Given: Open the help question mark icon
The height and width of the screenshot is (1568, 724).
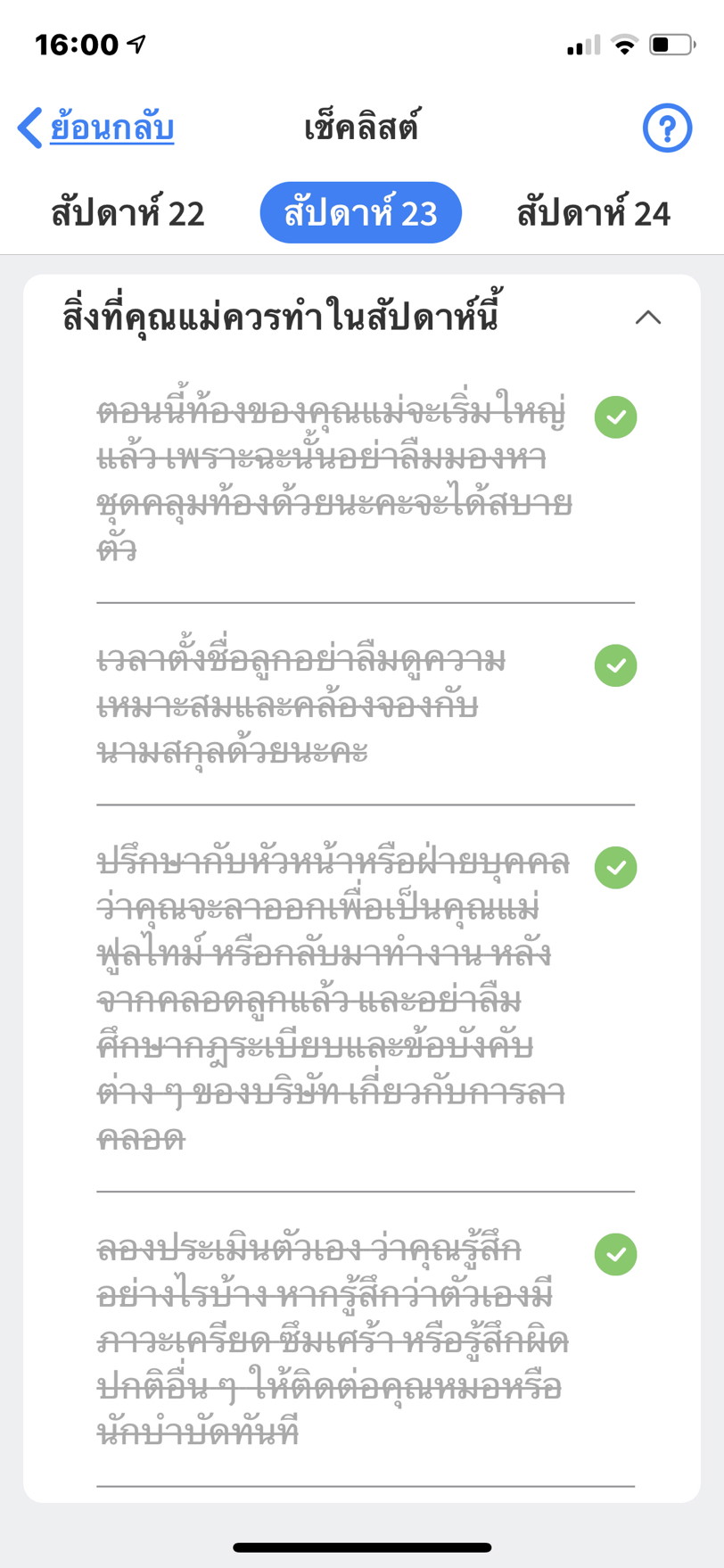Looking at the screenshot, I should click(x=667, y=128).
